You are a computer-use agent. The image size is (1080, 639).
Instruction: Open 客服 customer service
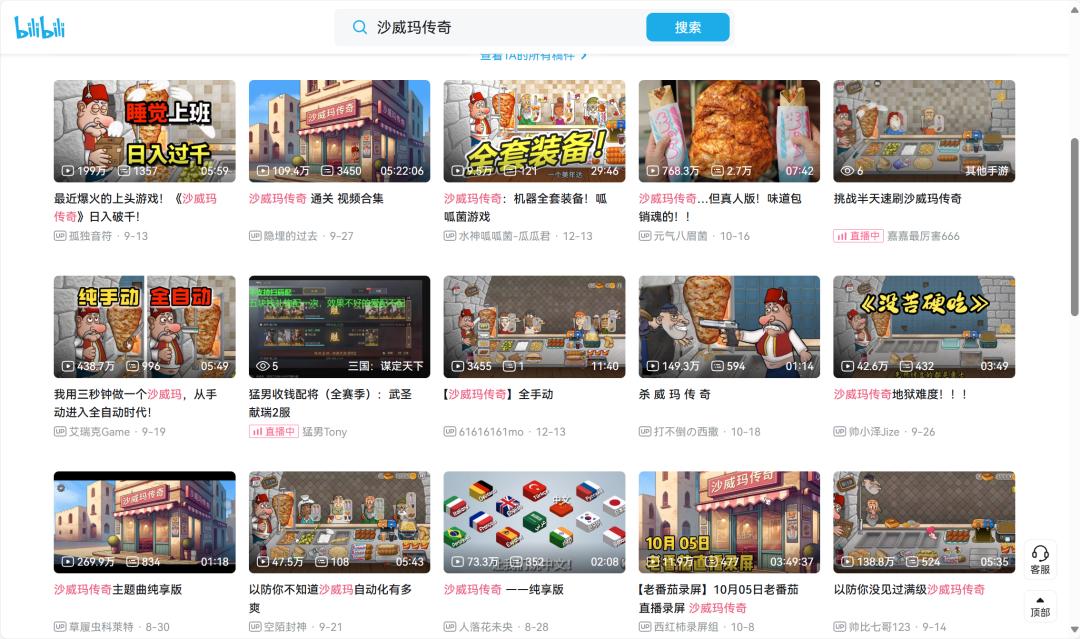pos(1040,560)
